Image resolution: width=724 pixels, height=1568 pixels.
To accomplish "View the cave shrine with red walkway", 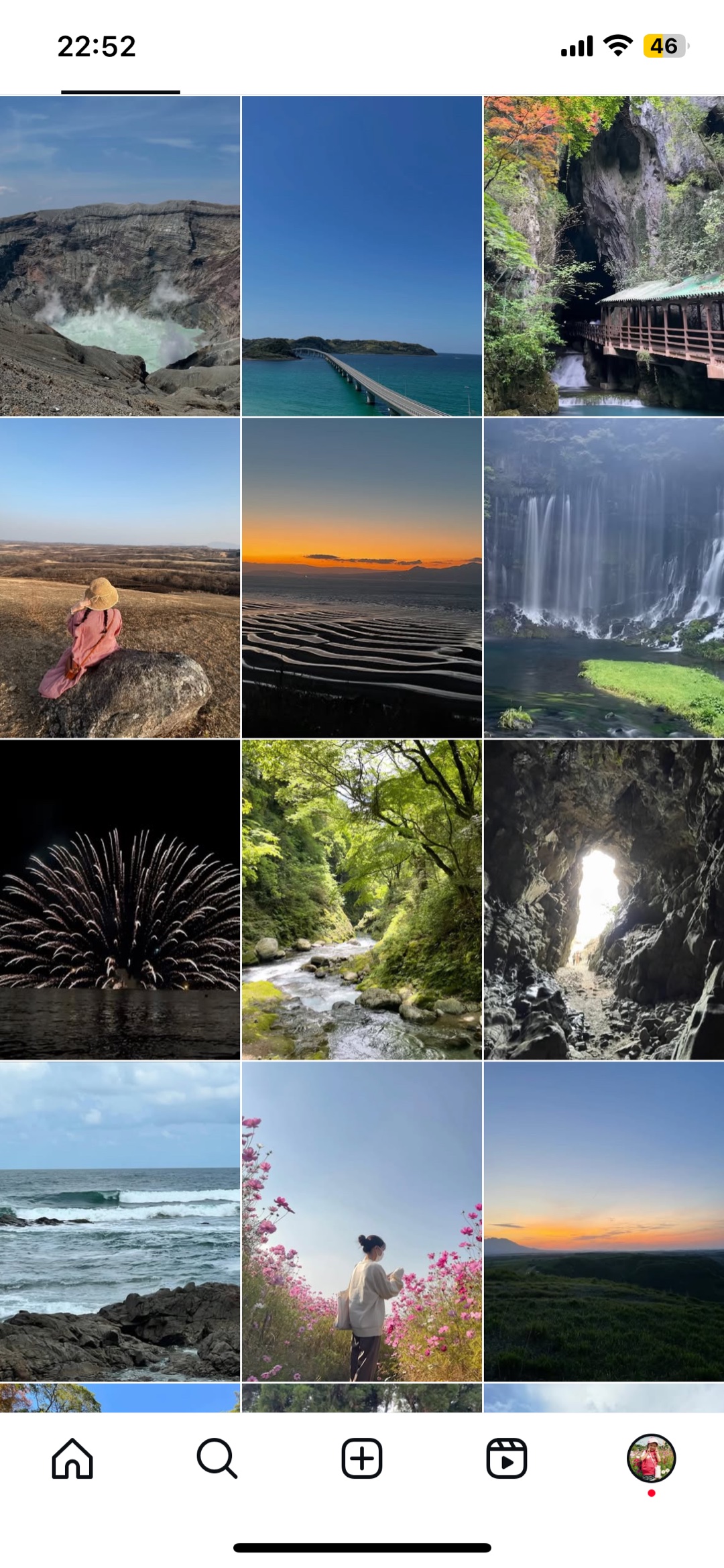I will click(x=603, y=256).
